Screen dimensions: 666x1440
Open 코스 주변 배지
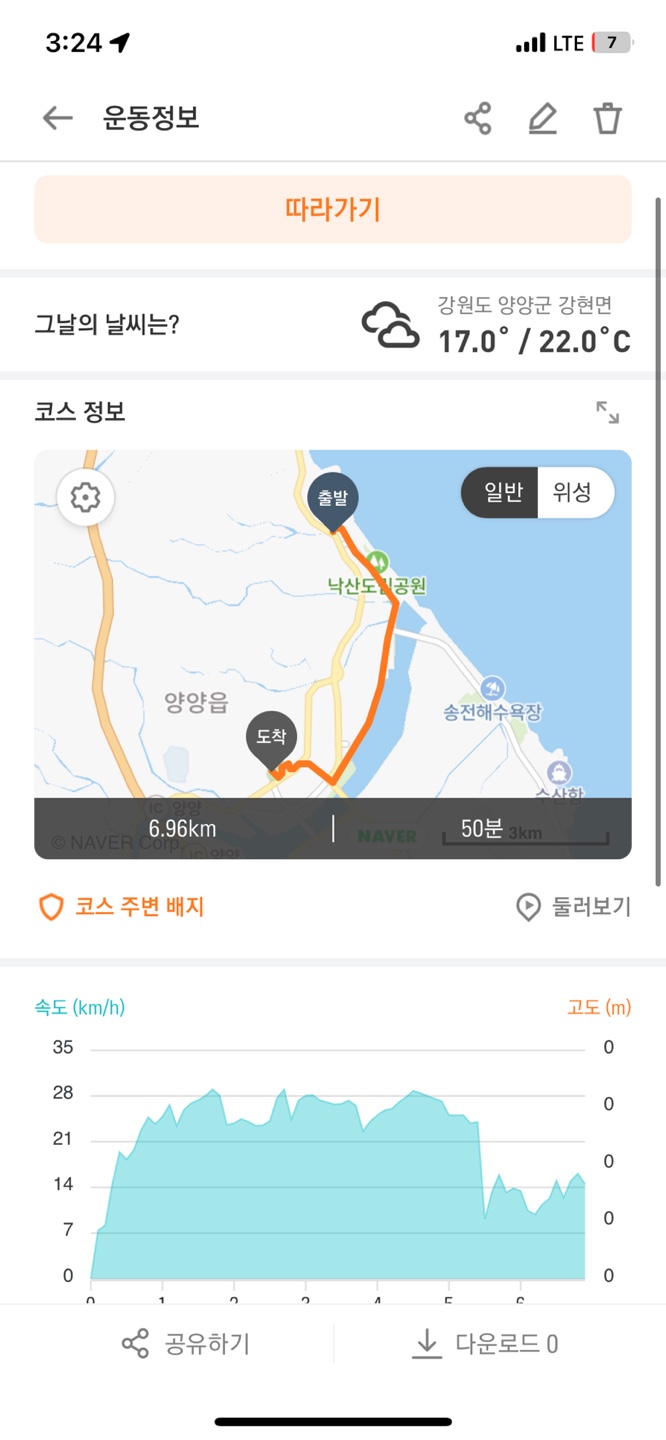tap(120, 907)
